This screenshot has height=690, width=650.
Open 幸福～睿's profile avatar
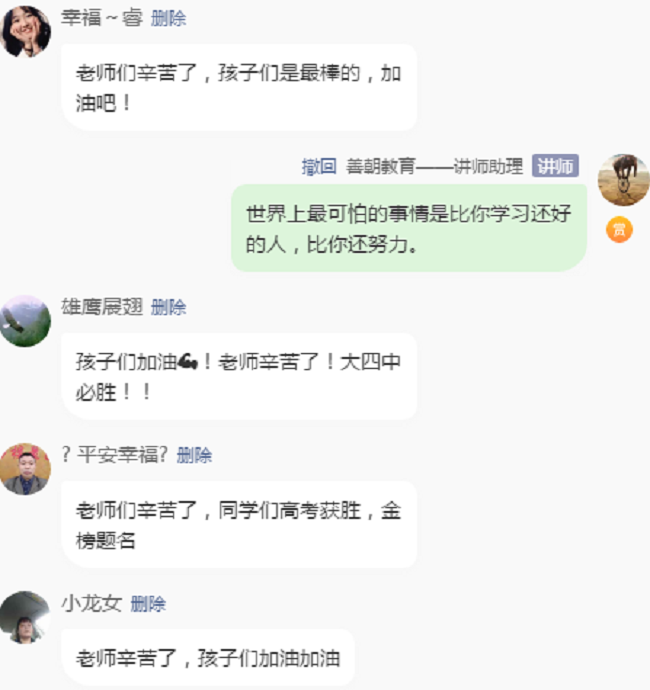pyautogui.click(x=26, y=31)
